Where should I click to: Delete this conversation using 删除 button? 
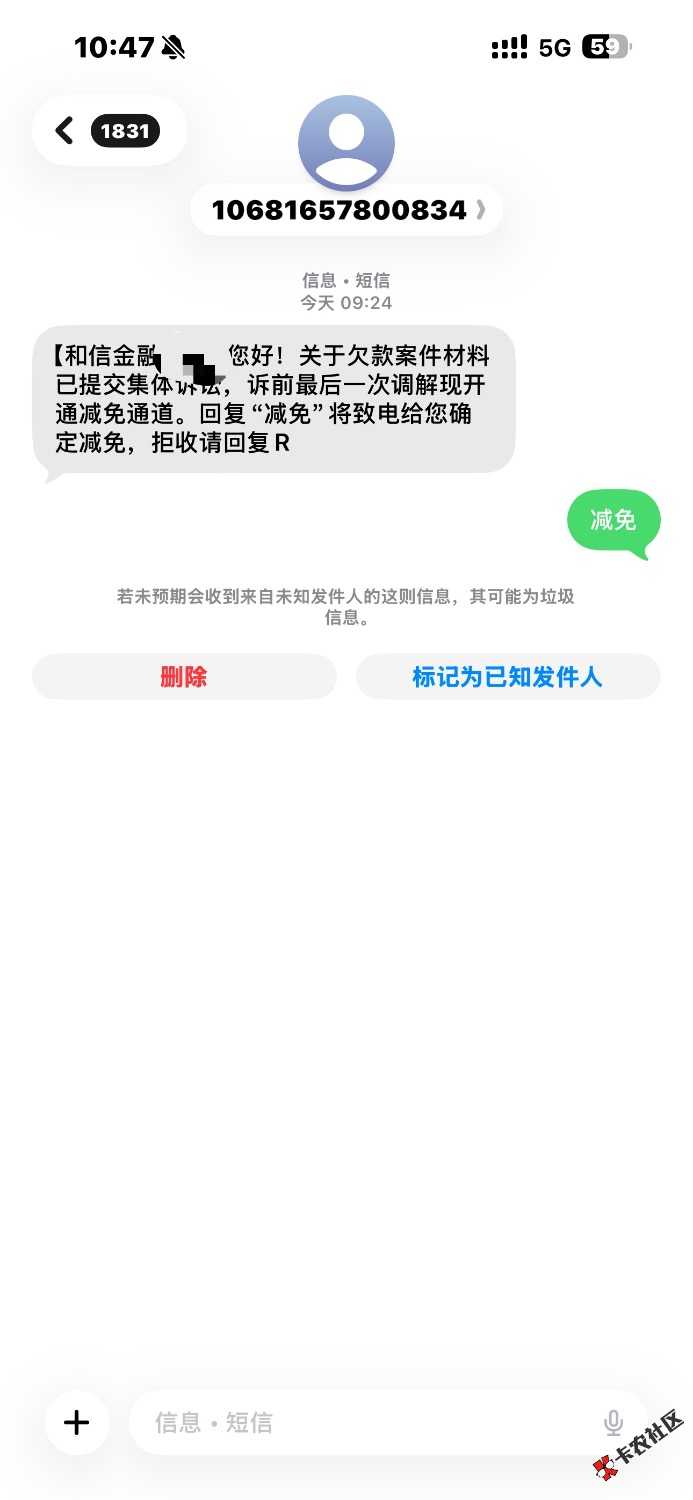click(184, 677)
